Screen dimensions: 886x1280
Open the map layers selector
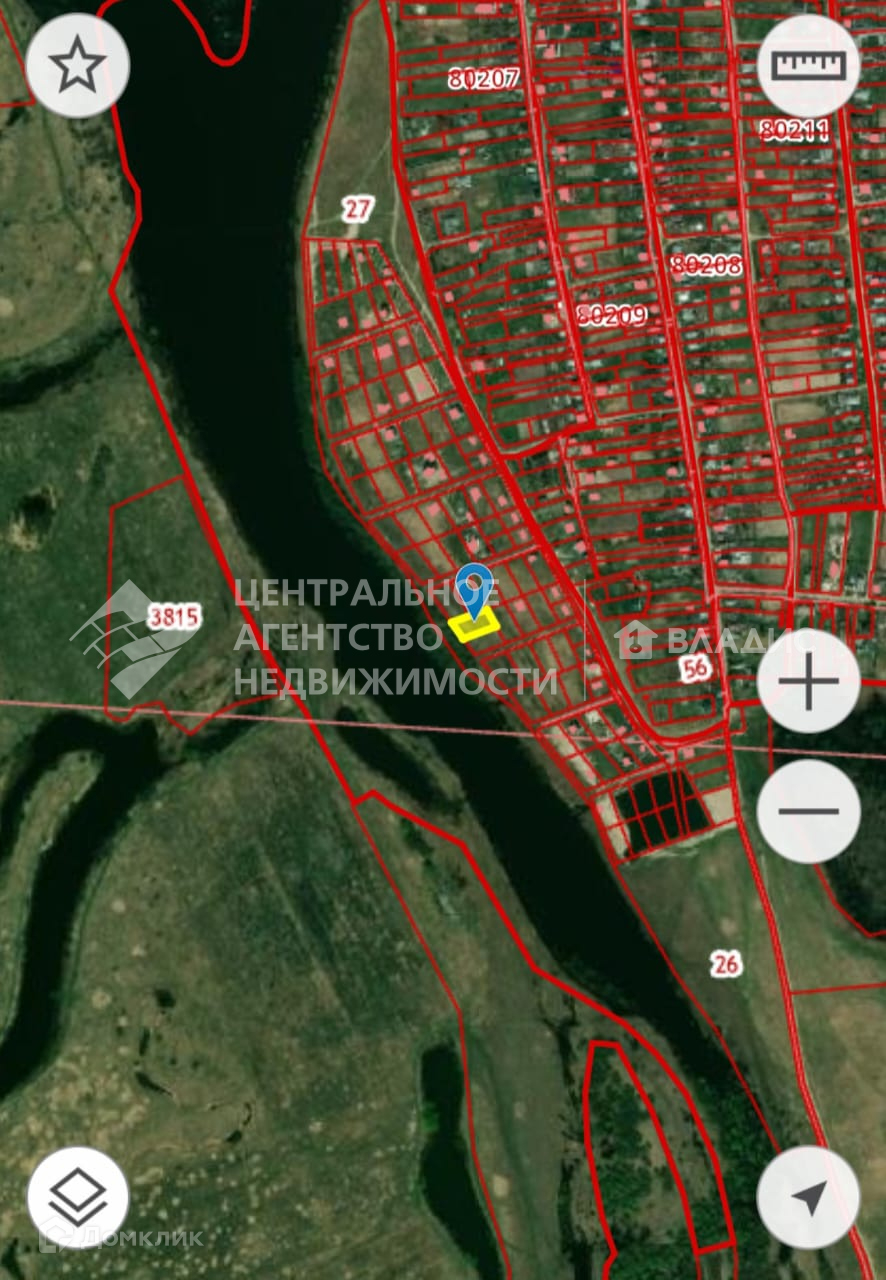tap(78, 1196)
